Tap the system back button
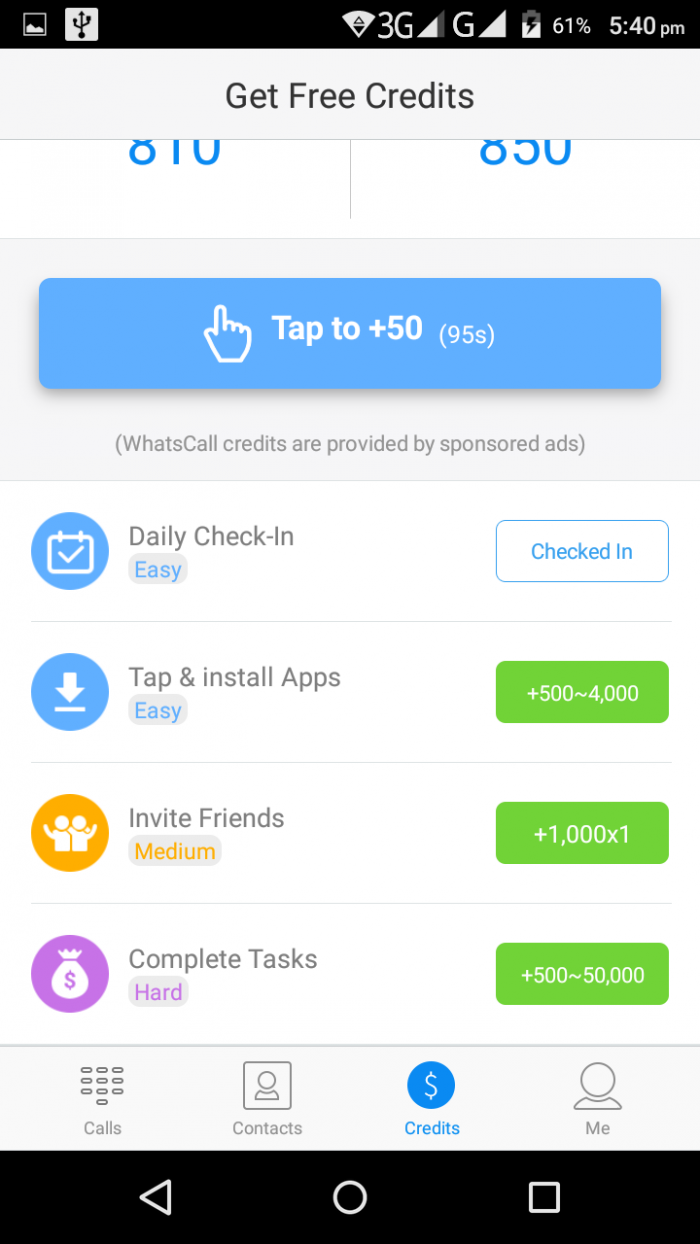The image size is (700, 1244). [156, 1197]
